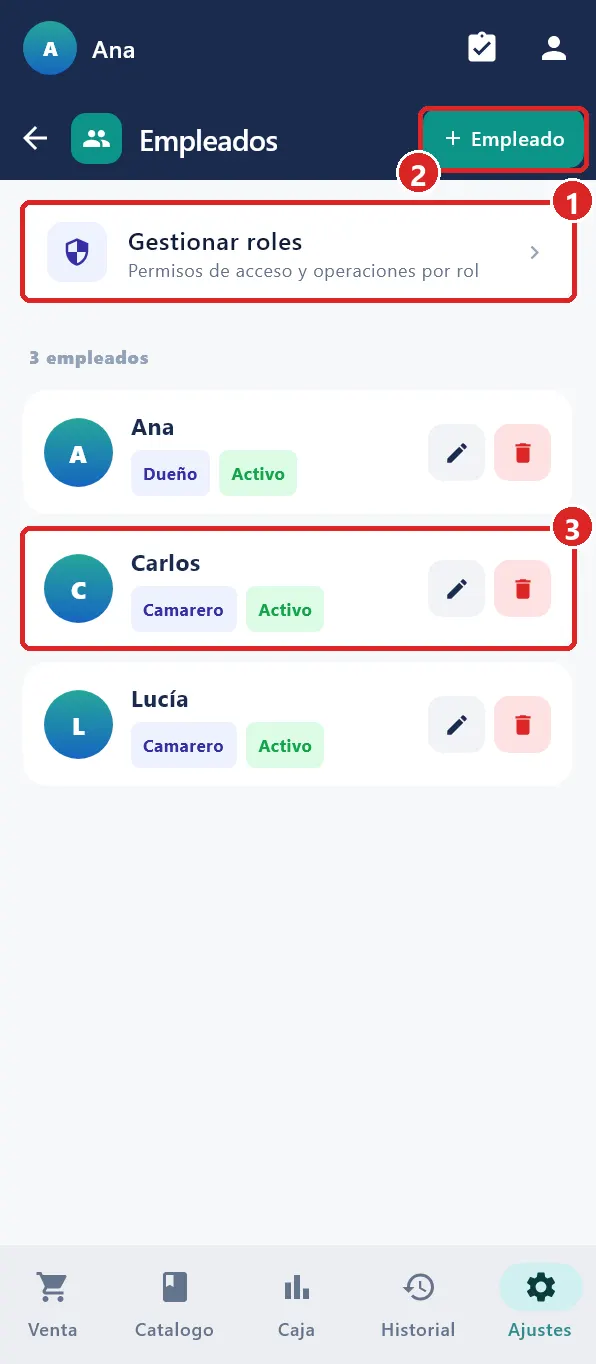Viewport: 596px width, 1364px height.
Task: Delete employee Lucía
Action: click(522, 725)
